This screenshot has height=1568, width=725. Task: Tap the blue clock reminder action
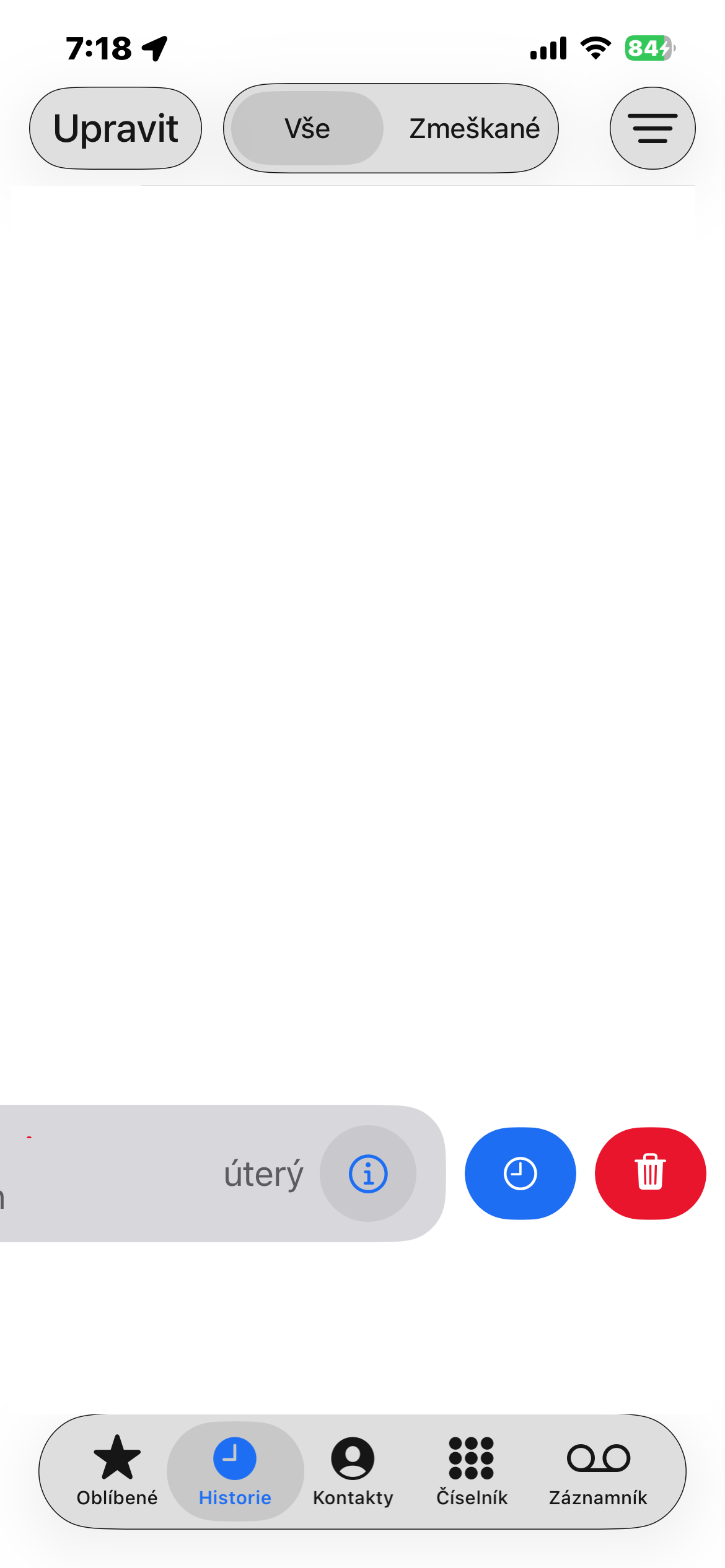(x=520, y=1174)
